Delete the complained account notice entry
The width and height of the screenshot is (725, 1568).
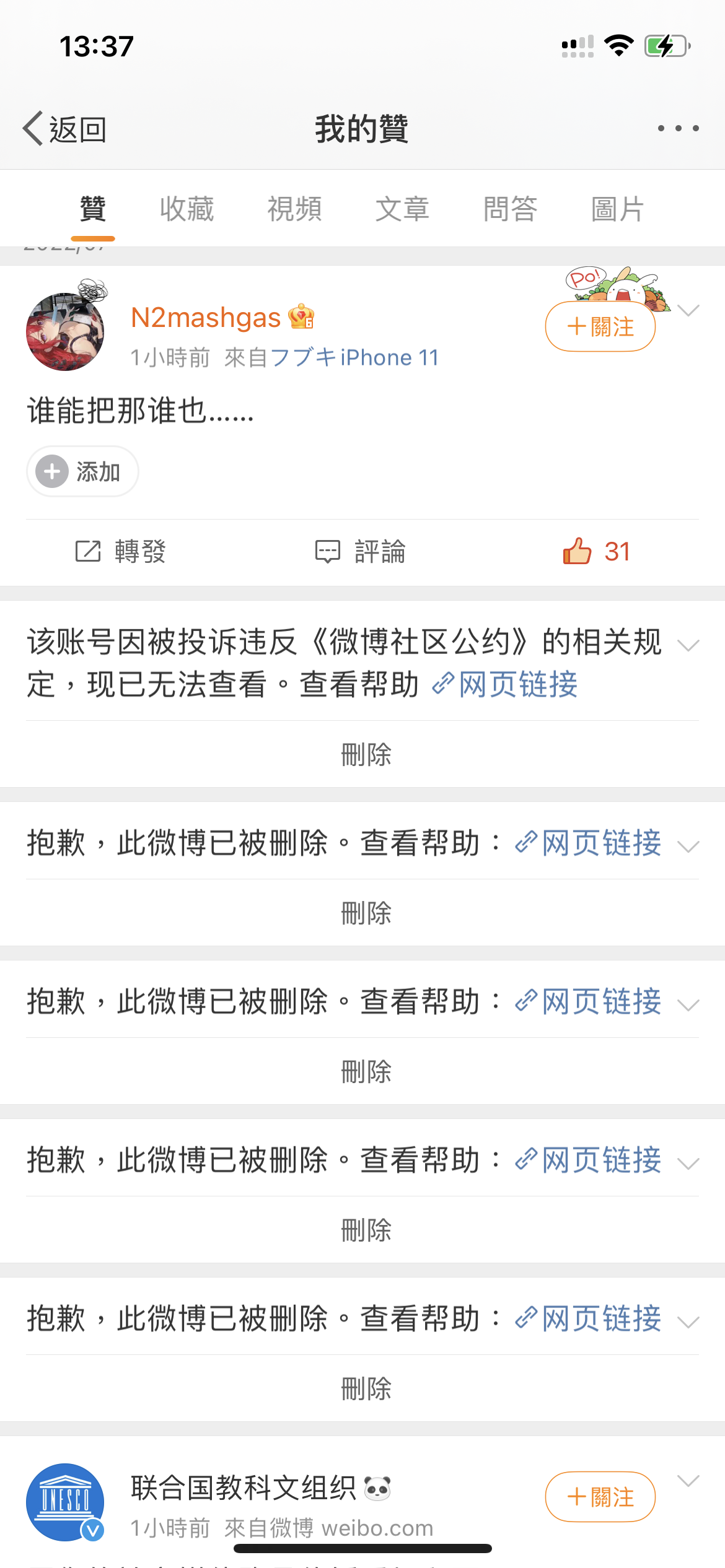point(366,754)
